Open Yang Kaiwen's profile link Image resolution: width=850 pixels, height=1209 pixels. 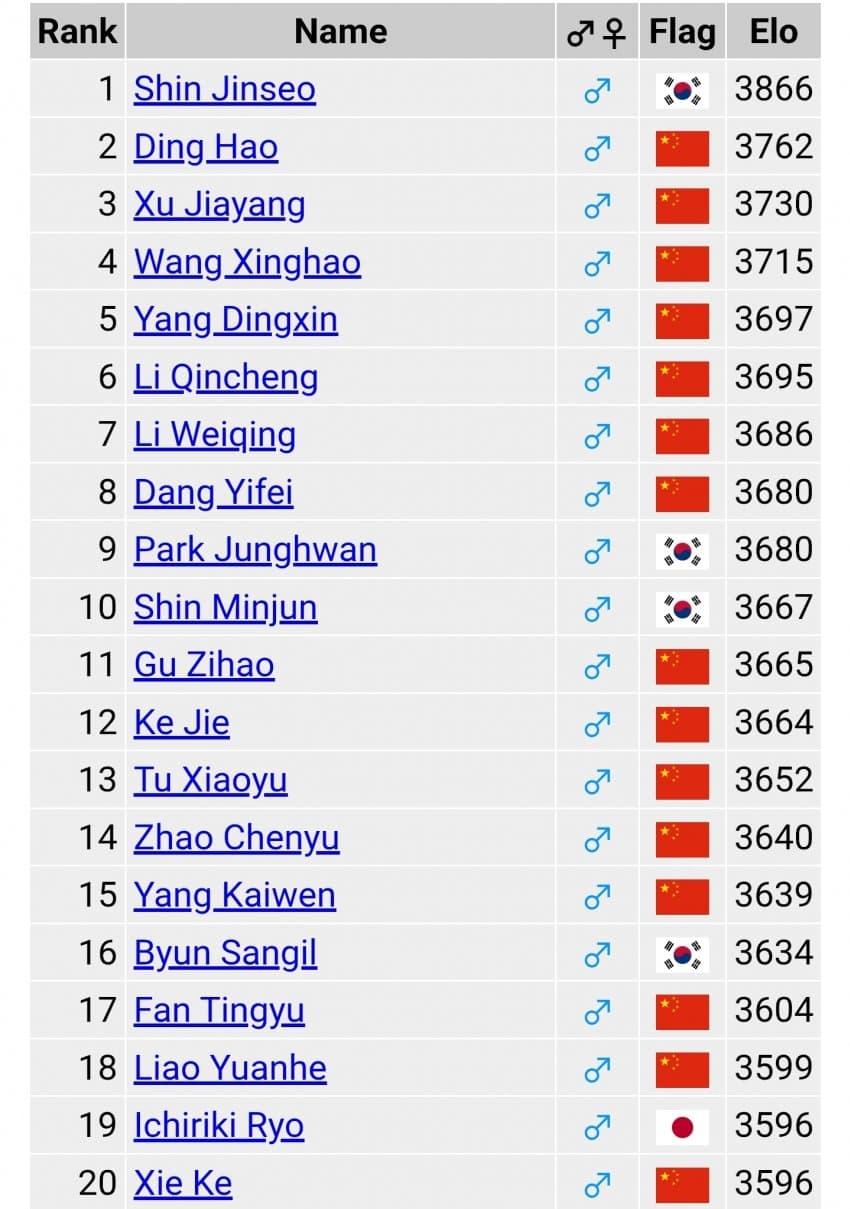235,895
